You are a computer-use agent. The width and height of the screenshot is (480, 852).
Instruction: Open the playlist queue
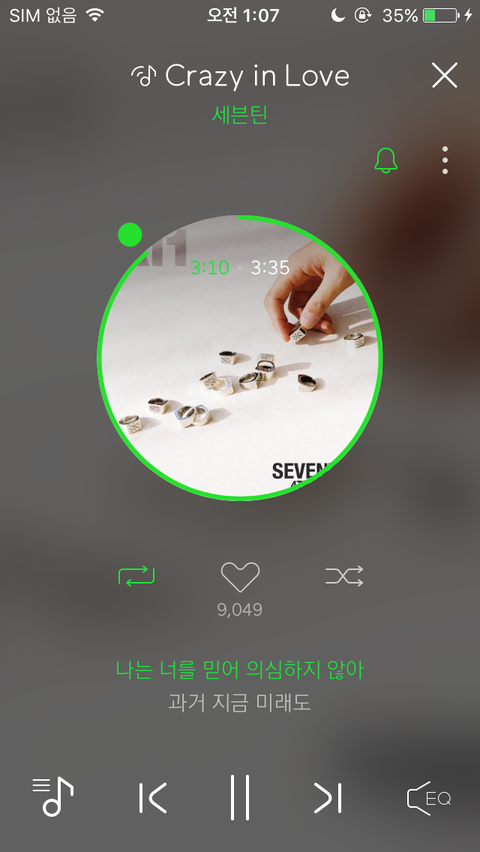(x=52, y=797)
